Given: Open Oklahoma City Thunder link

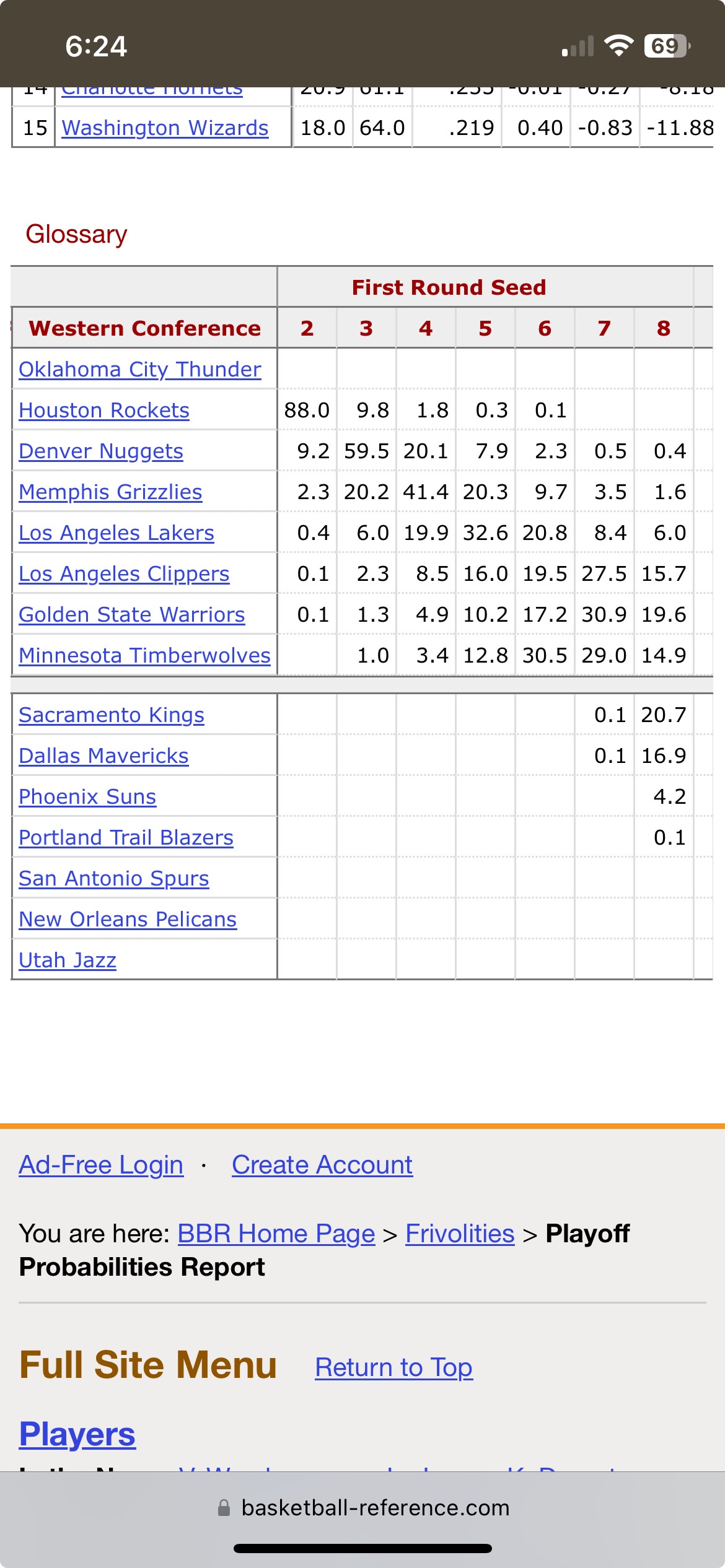Looking at the screenshot, I should click(x=140, y=369).
